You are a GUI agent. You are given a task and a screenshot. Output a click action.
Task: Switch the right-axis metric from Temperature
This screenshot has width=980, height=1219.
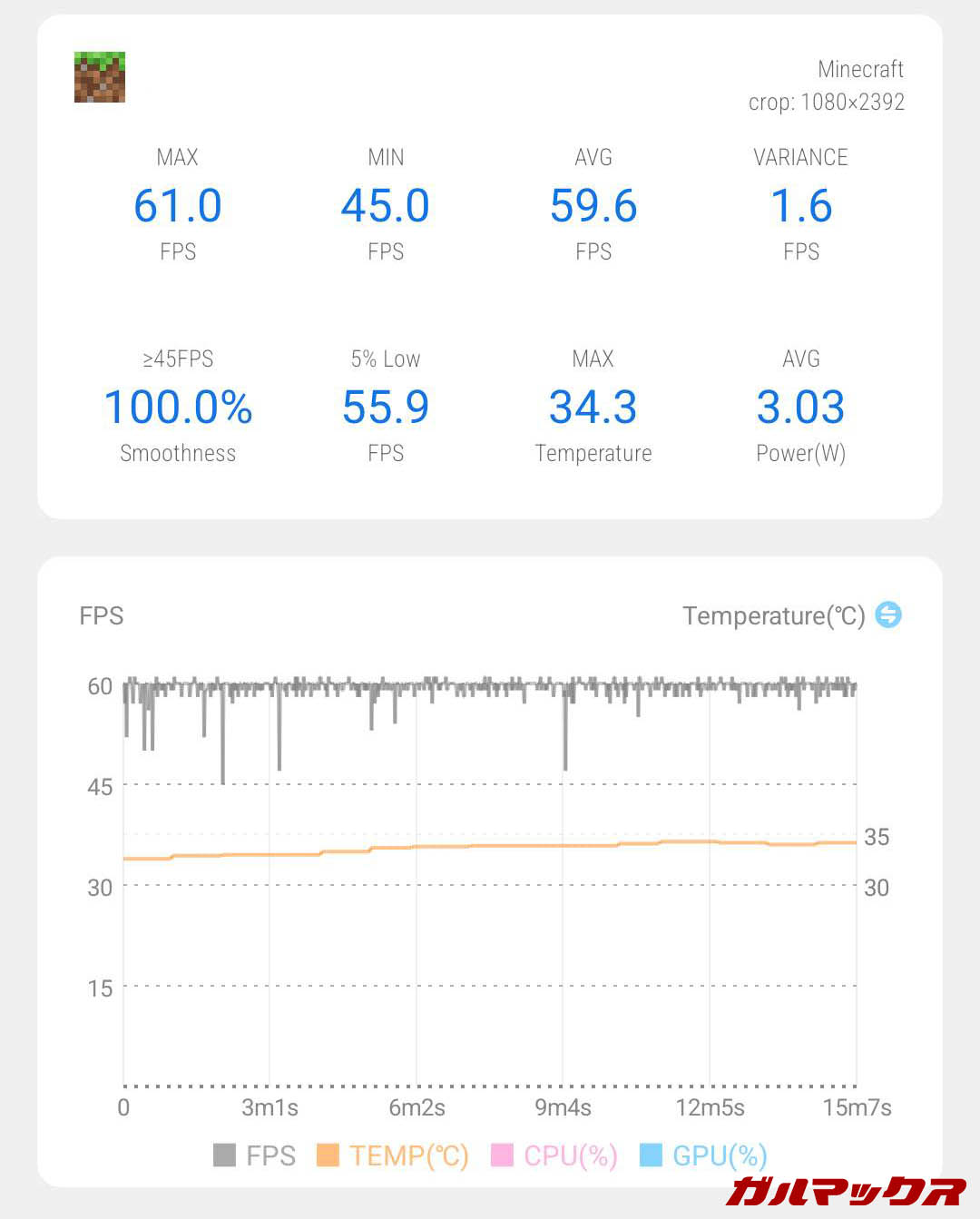click(x=887, y=615)
